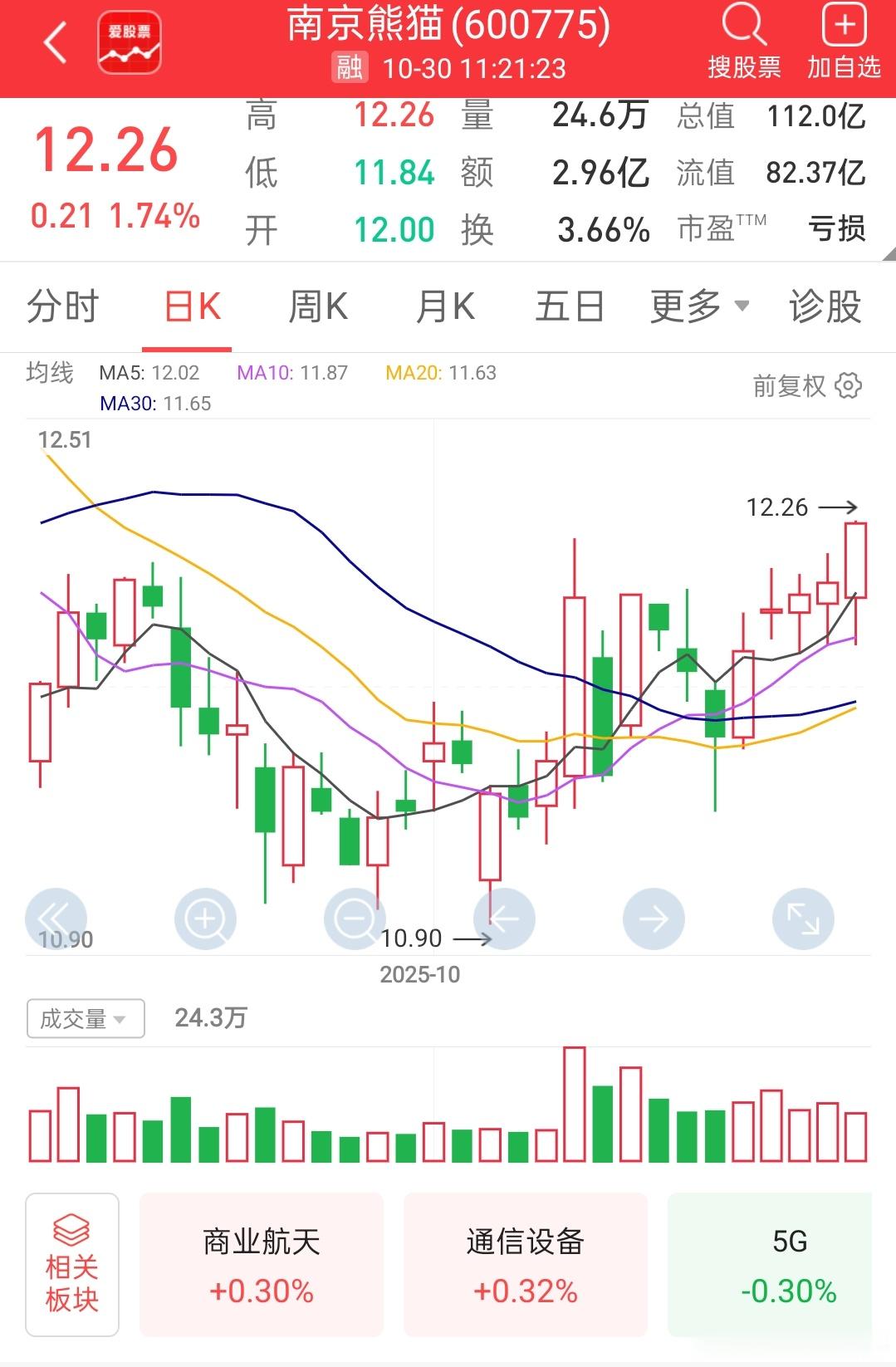The image size is (896, 1367).
Task: Select the 日K tab
Action: tap(193, 306)
